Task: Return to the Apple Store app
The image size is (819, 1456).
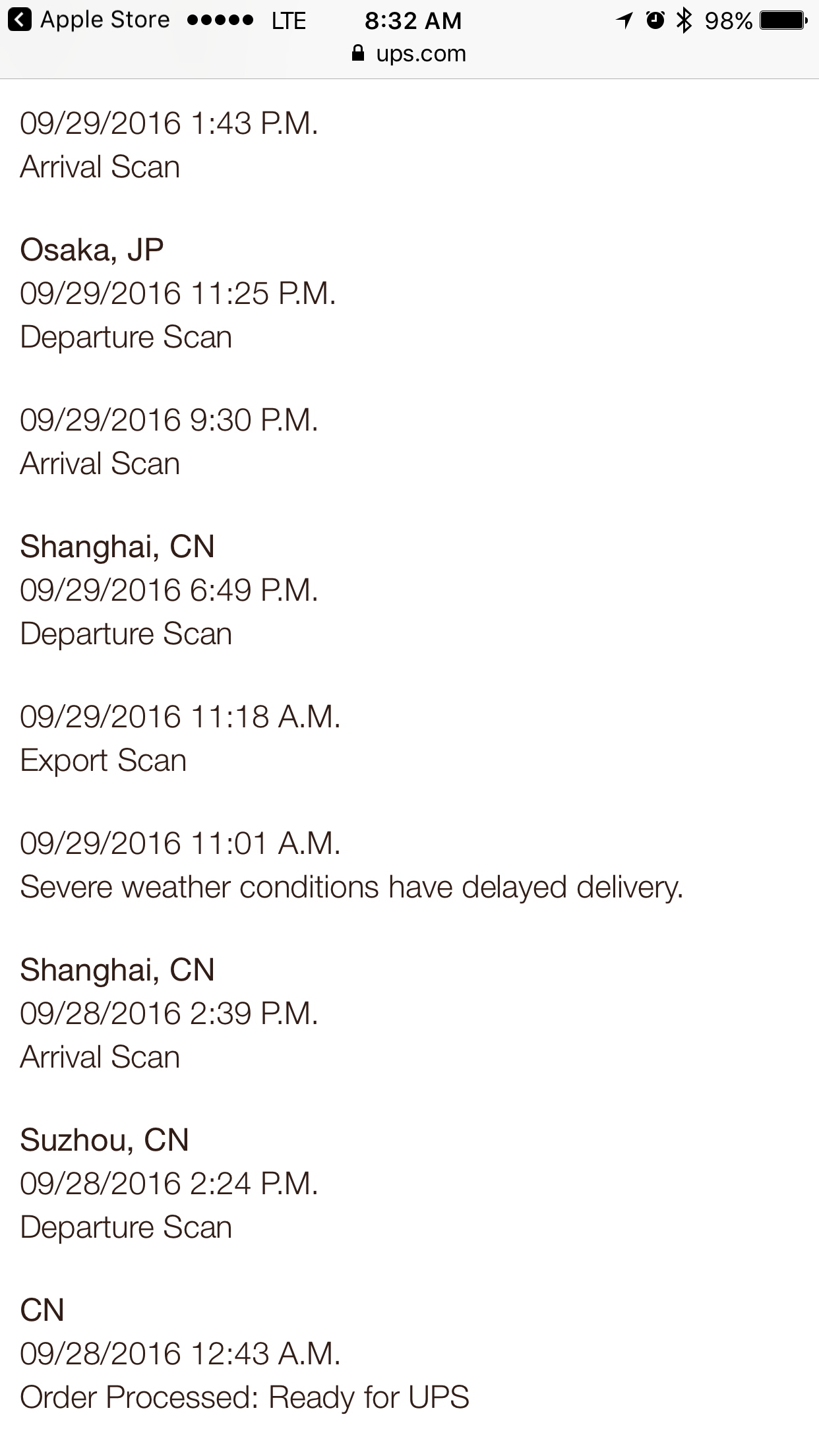Action: click(x=88, y=20)
